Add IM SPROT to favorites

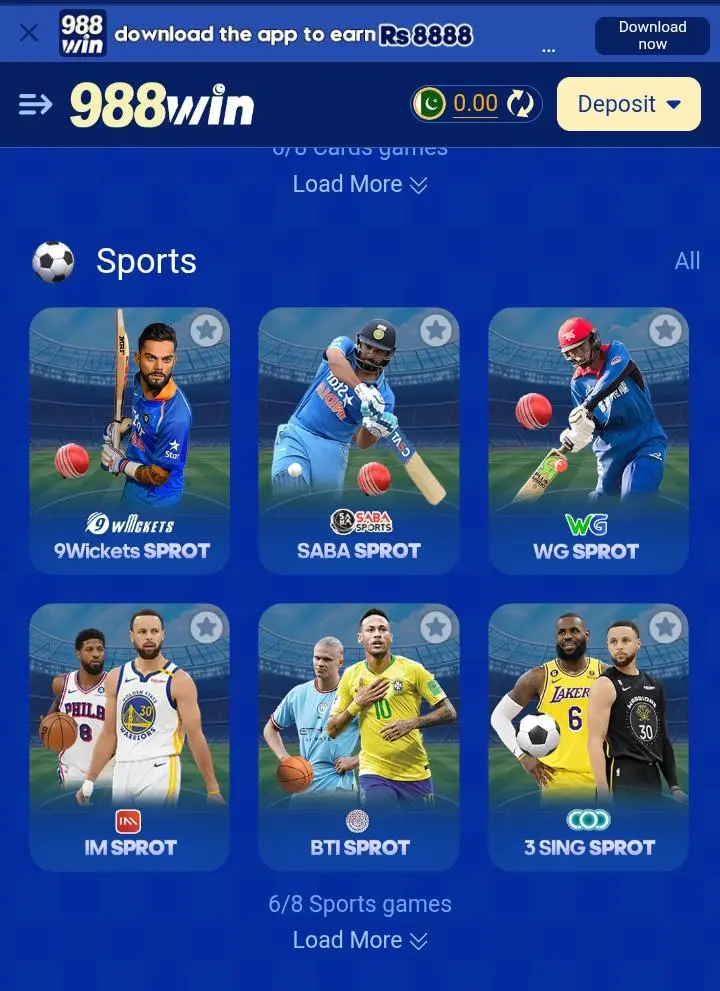coord(206,627)
